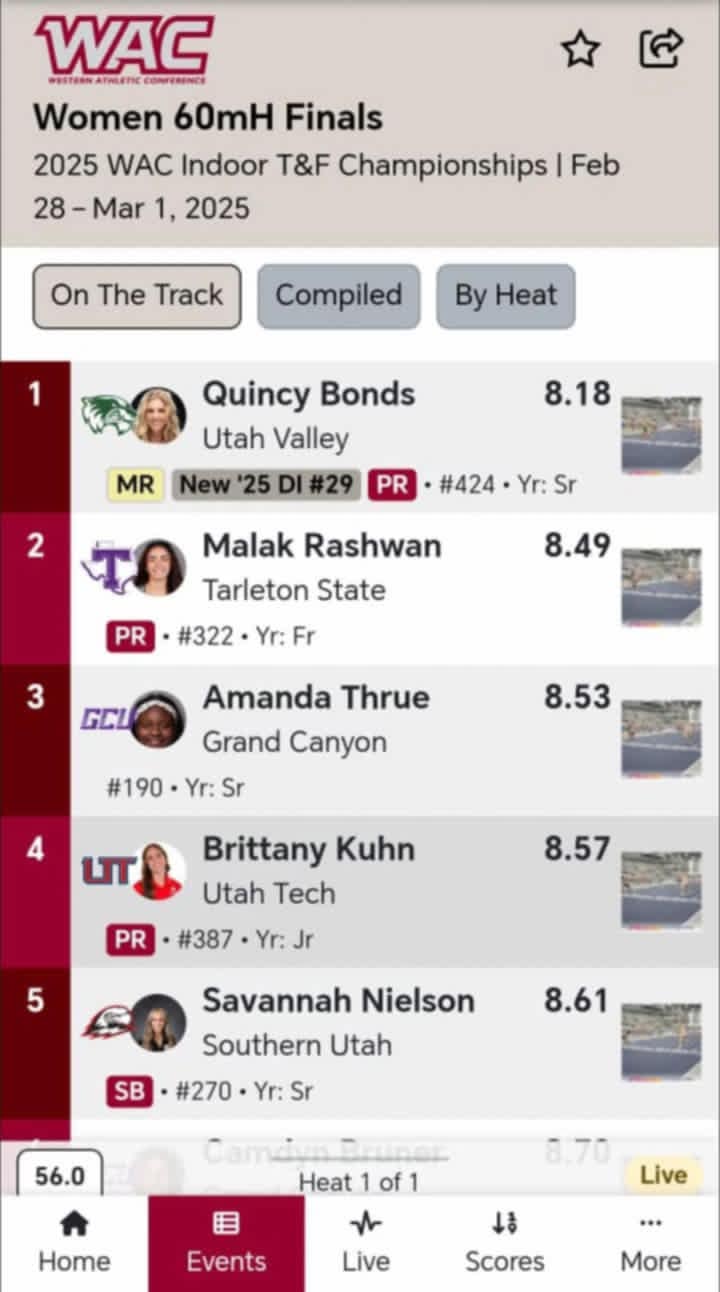View the race photo for Amanda Thrue
The image size is (720, 1292).
click(661, 740)
